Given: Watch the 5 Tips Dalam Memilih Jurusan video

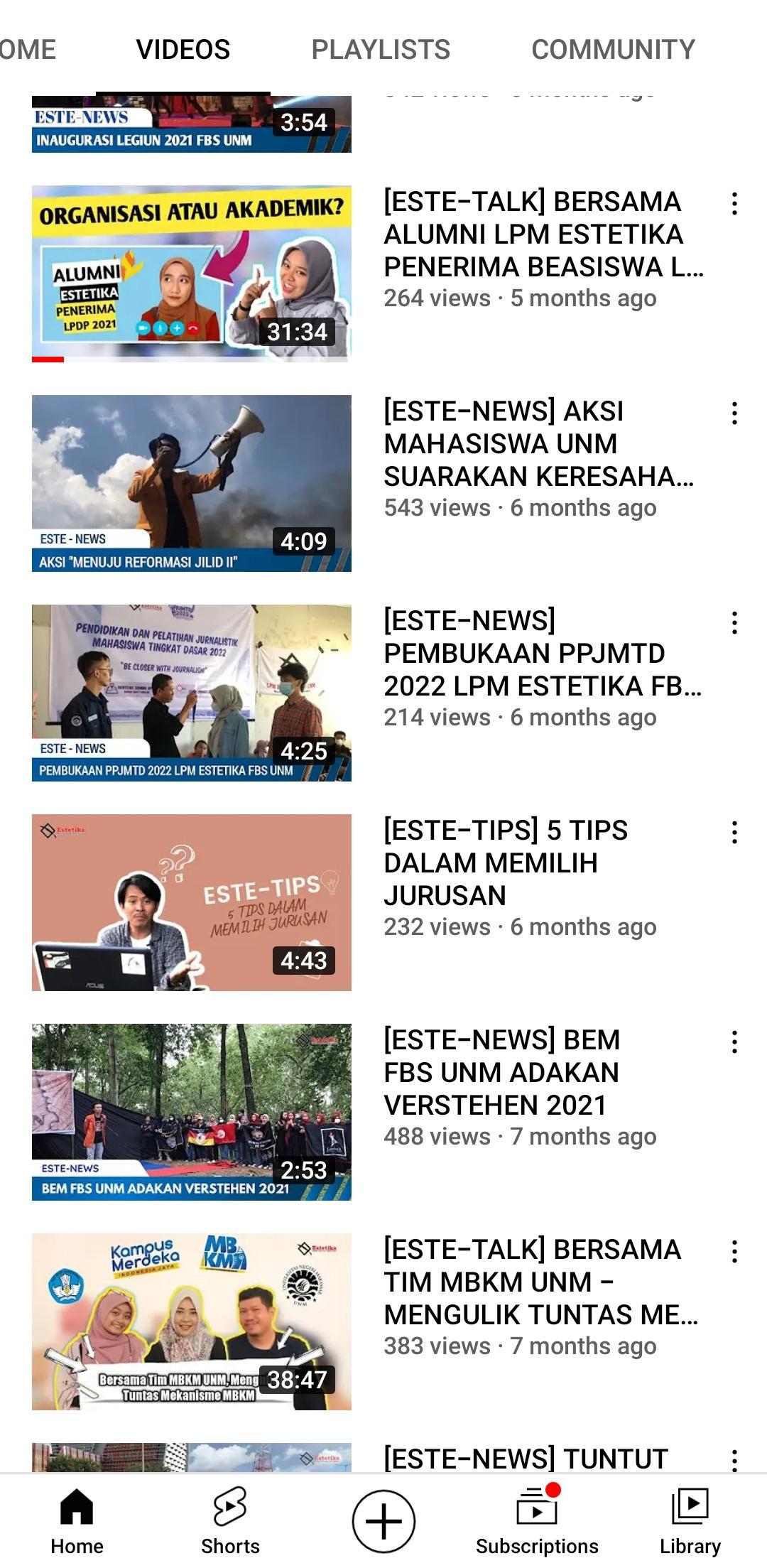Looking at the screenshot, I should pos(192,902).
